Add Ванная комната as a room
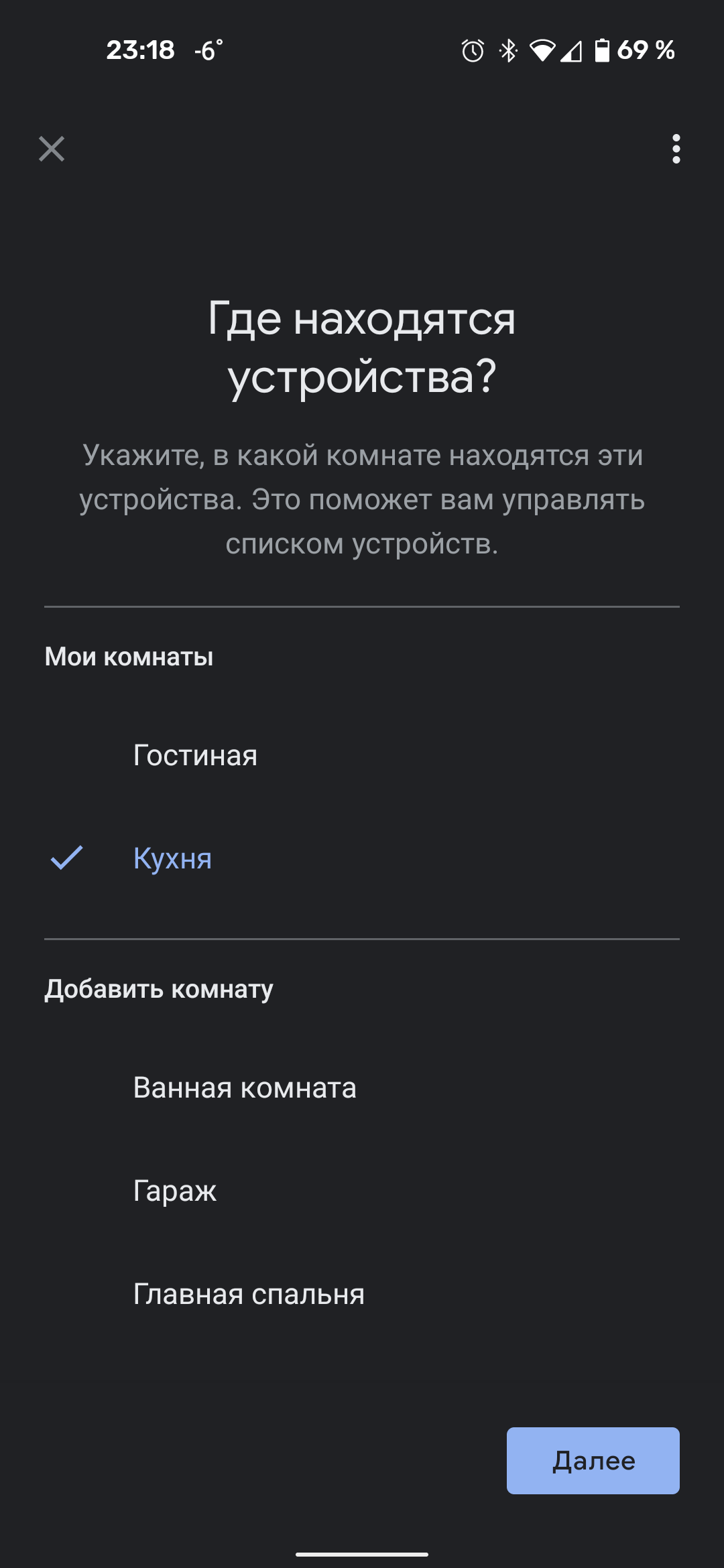 coord(245,1088)
